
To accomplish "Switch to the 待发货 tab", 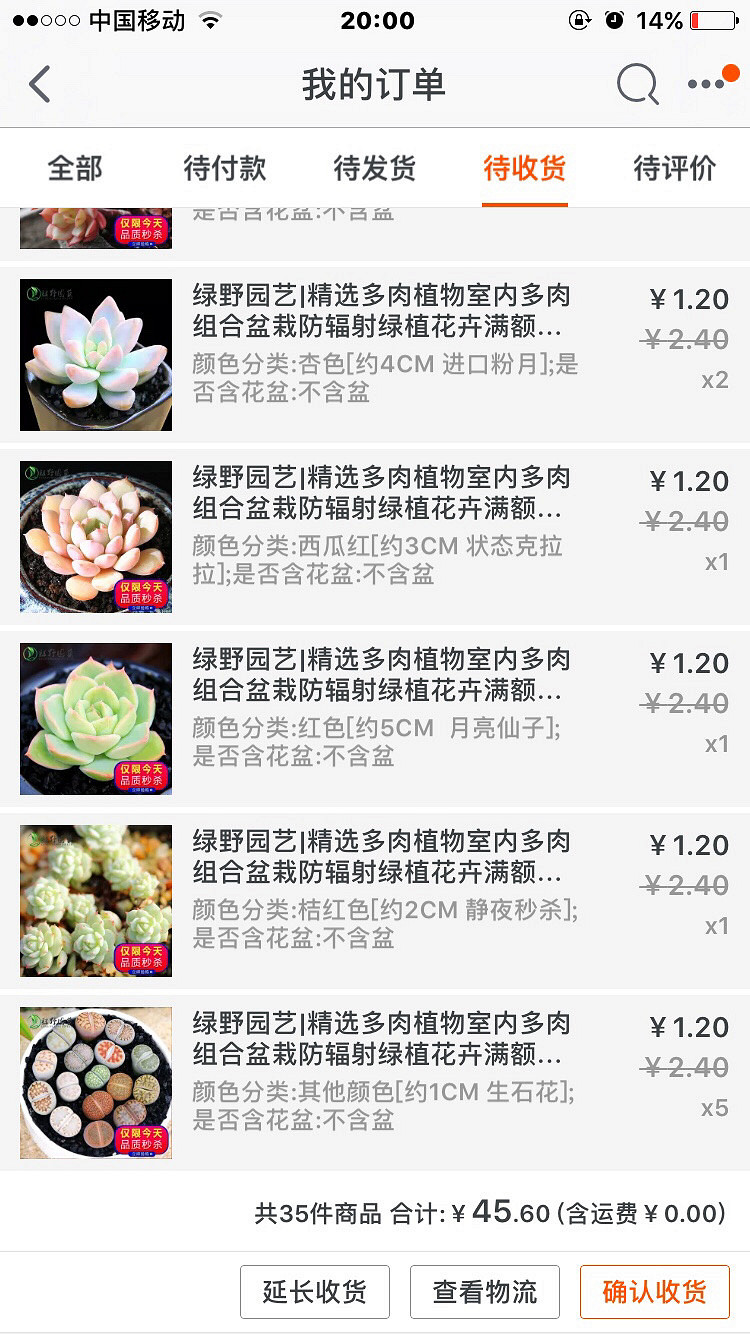I will pyautogui.click(x=375, y=168).
